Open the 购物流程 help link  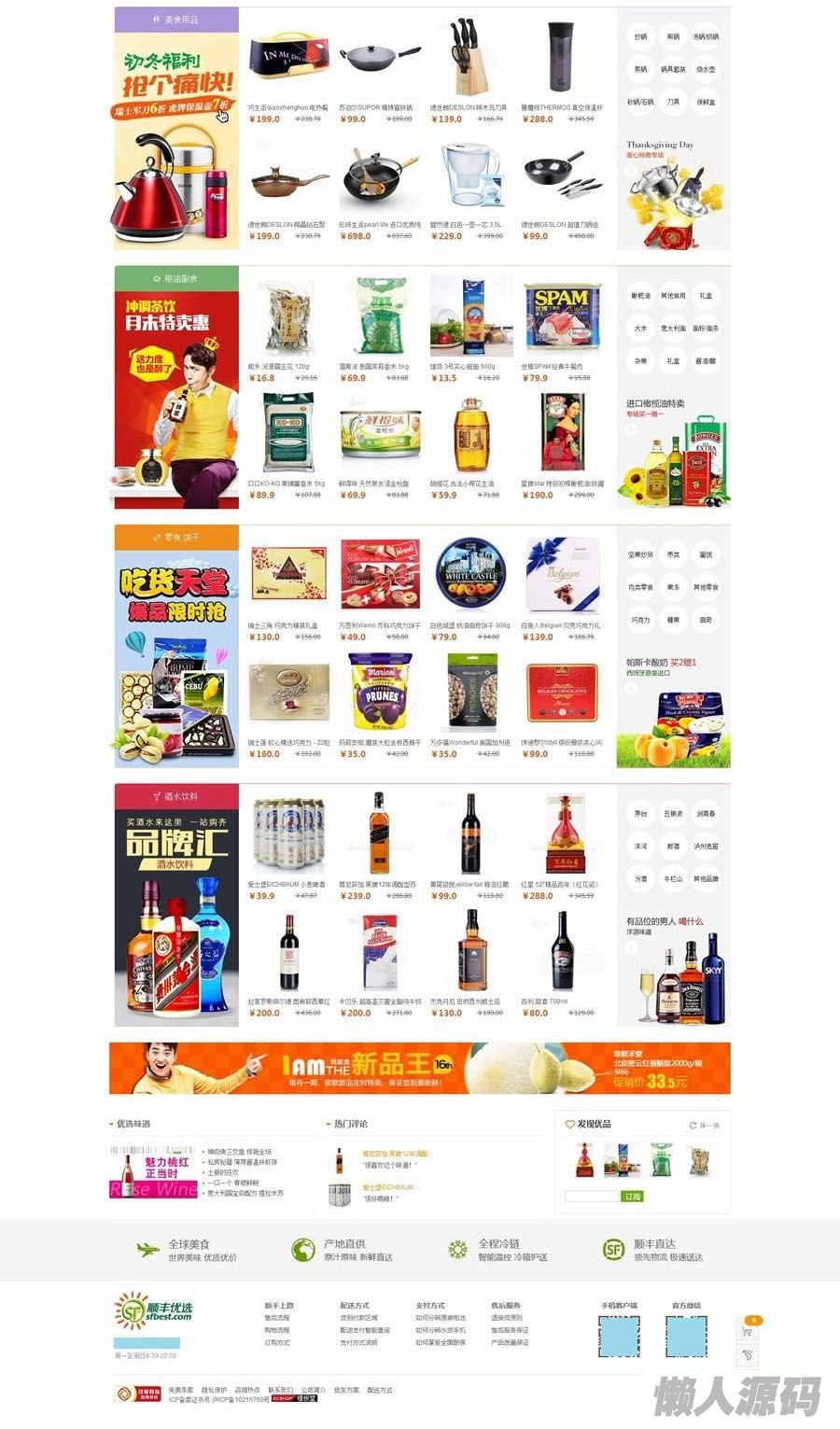point(277,1330)
